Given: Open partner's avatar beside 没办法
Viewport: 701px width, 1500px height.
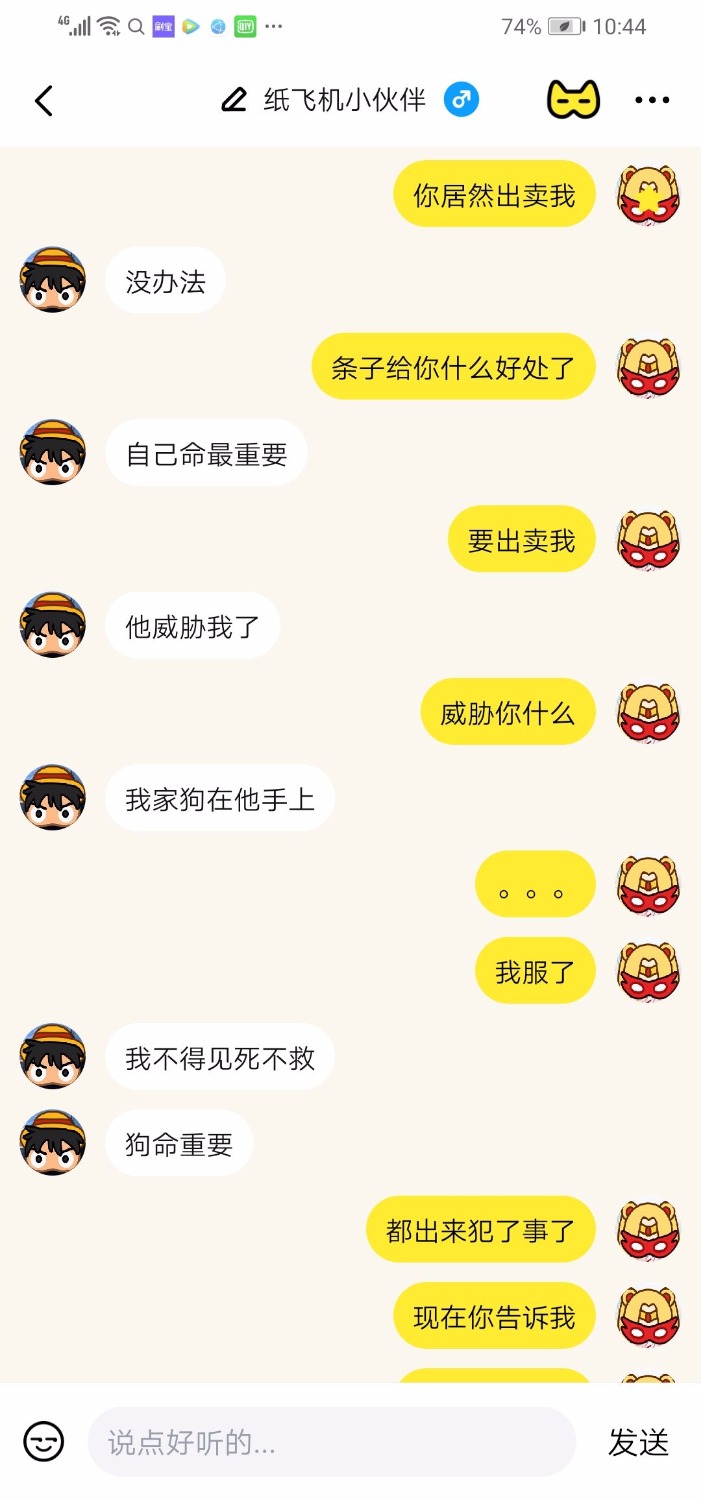Looking at the screenshot, I should [x=52, y=280].
